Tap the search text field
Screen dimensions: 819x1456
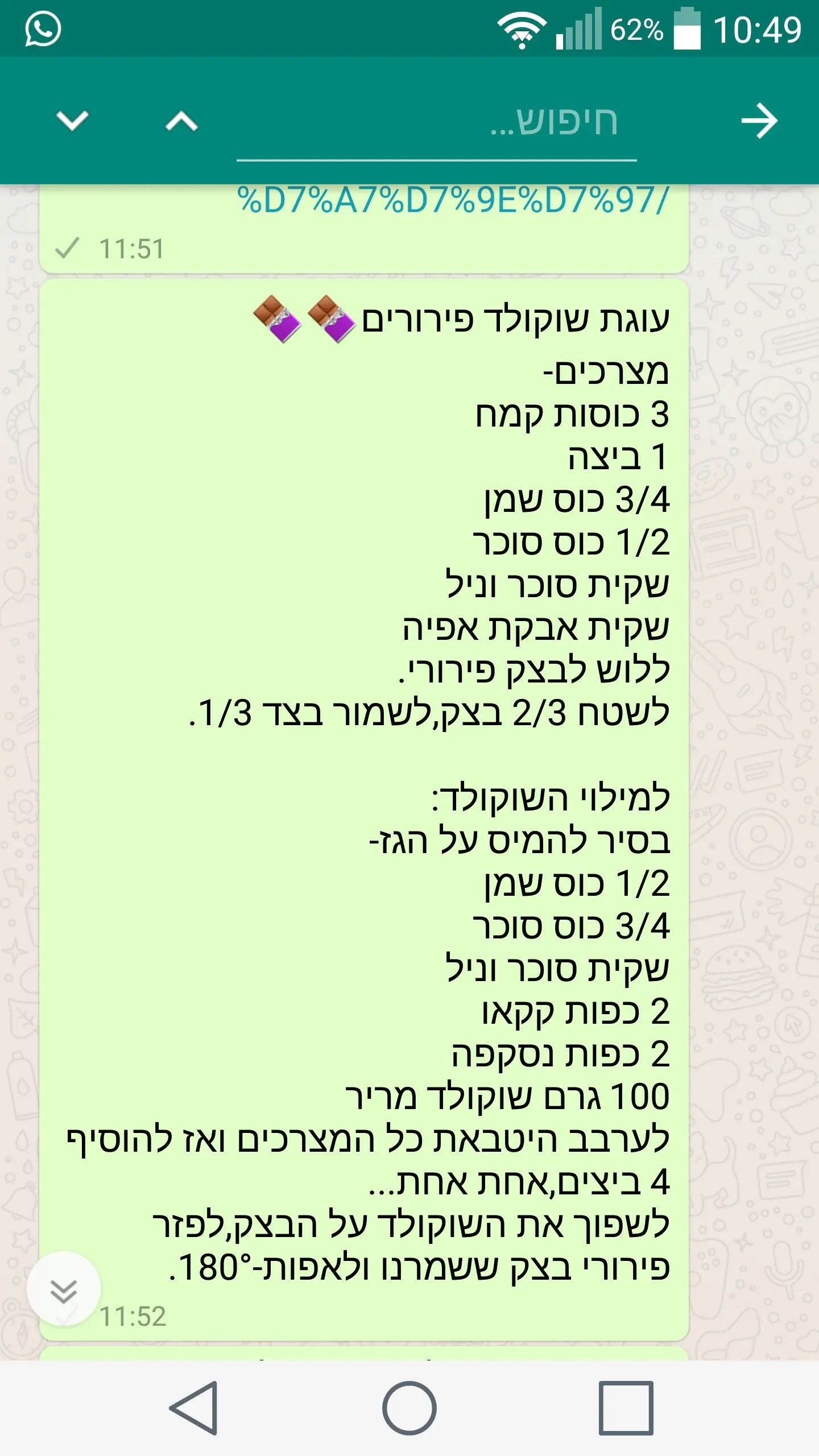(x=436, y=122)
